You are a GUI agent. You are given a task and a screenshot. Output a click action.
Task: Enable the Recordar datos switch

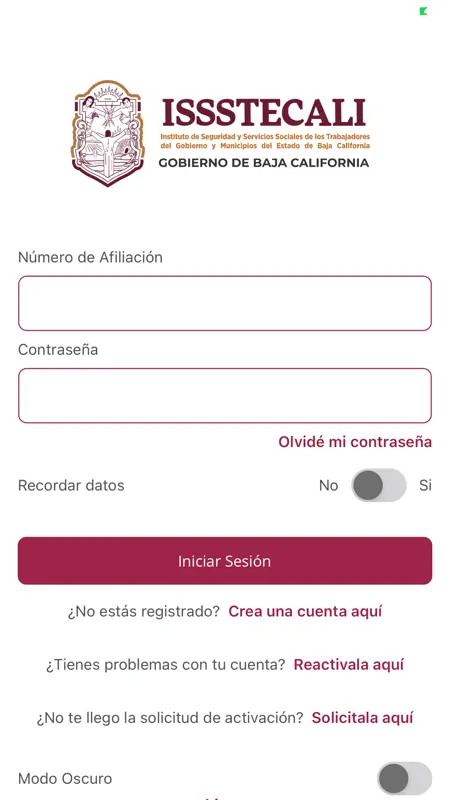click(379, 485)
